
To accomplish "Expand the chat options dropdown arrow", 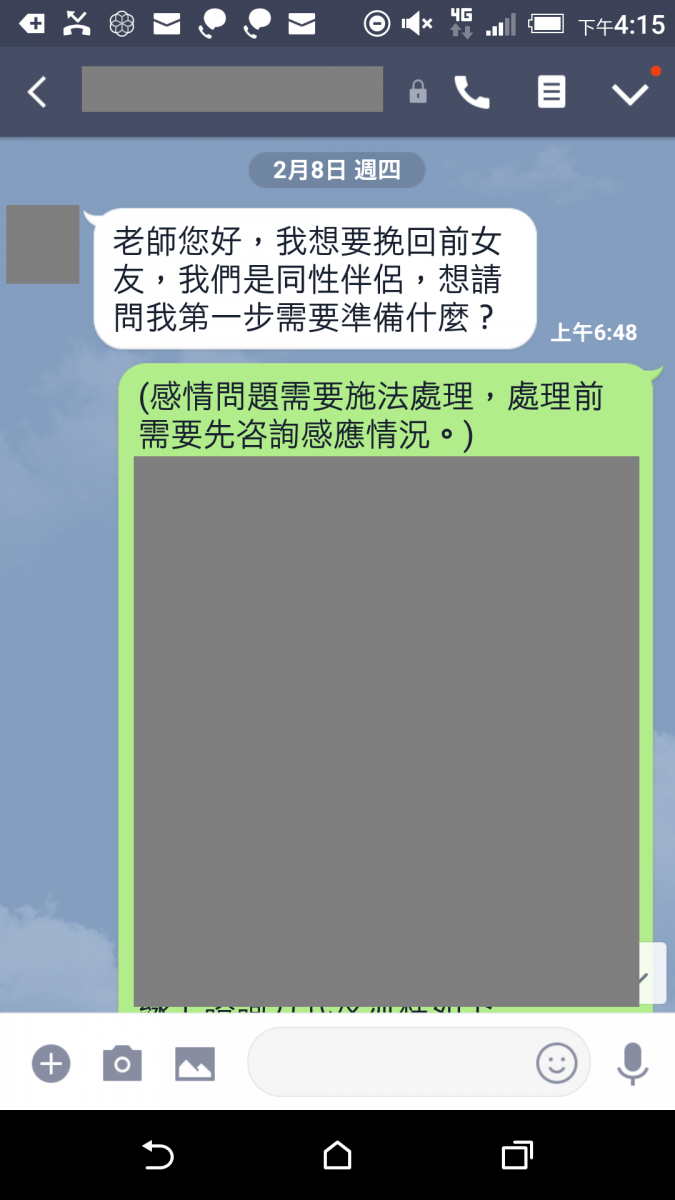I will 630,93.
